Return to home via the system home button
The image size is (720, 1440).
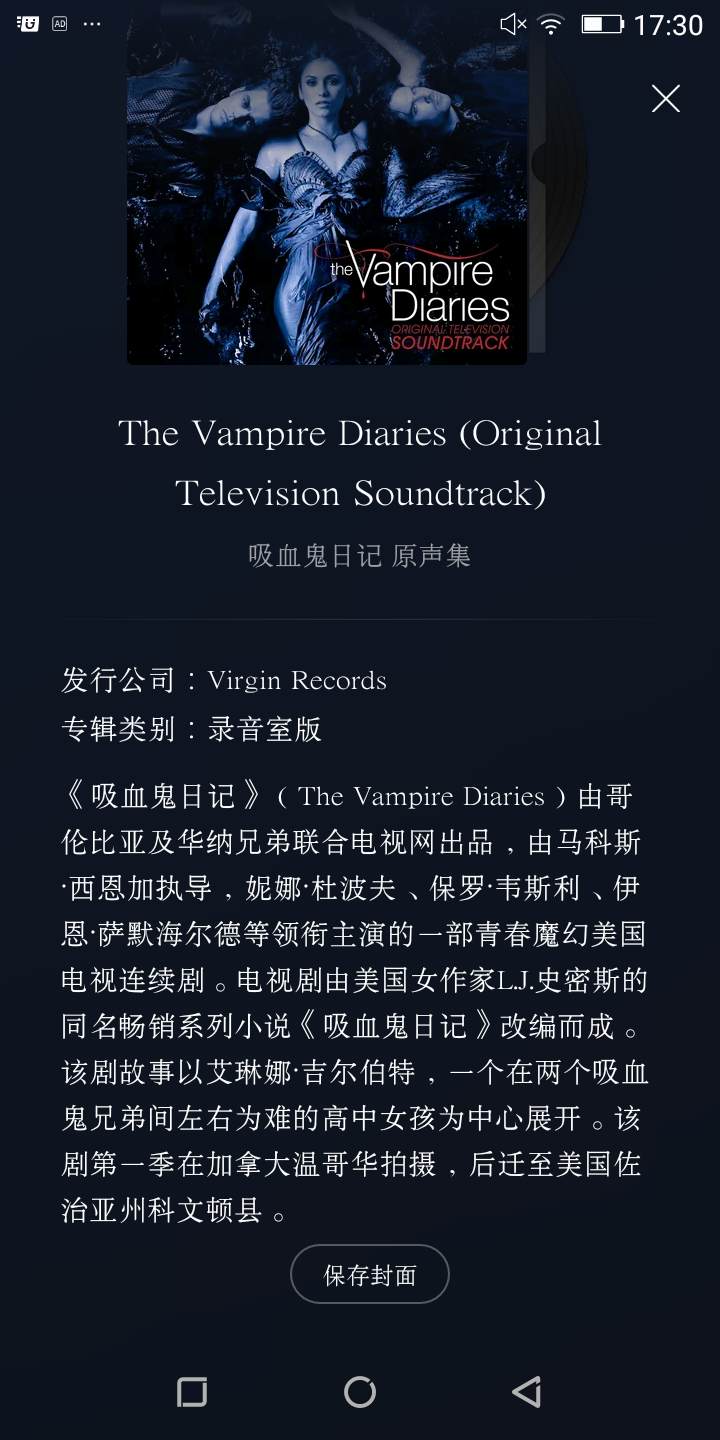pos(359,1392)
